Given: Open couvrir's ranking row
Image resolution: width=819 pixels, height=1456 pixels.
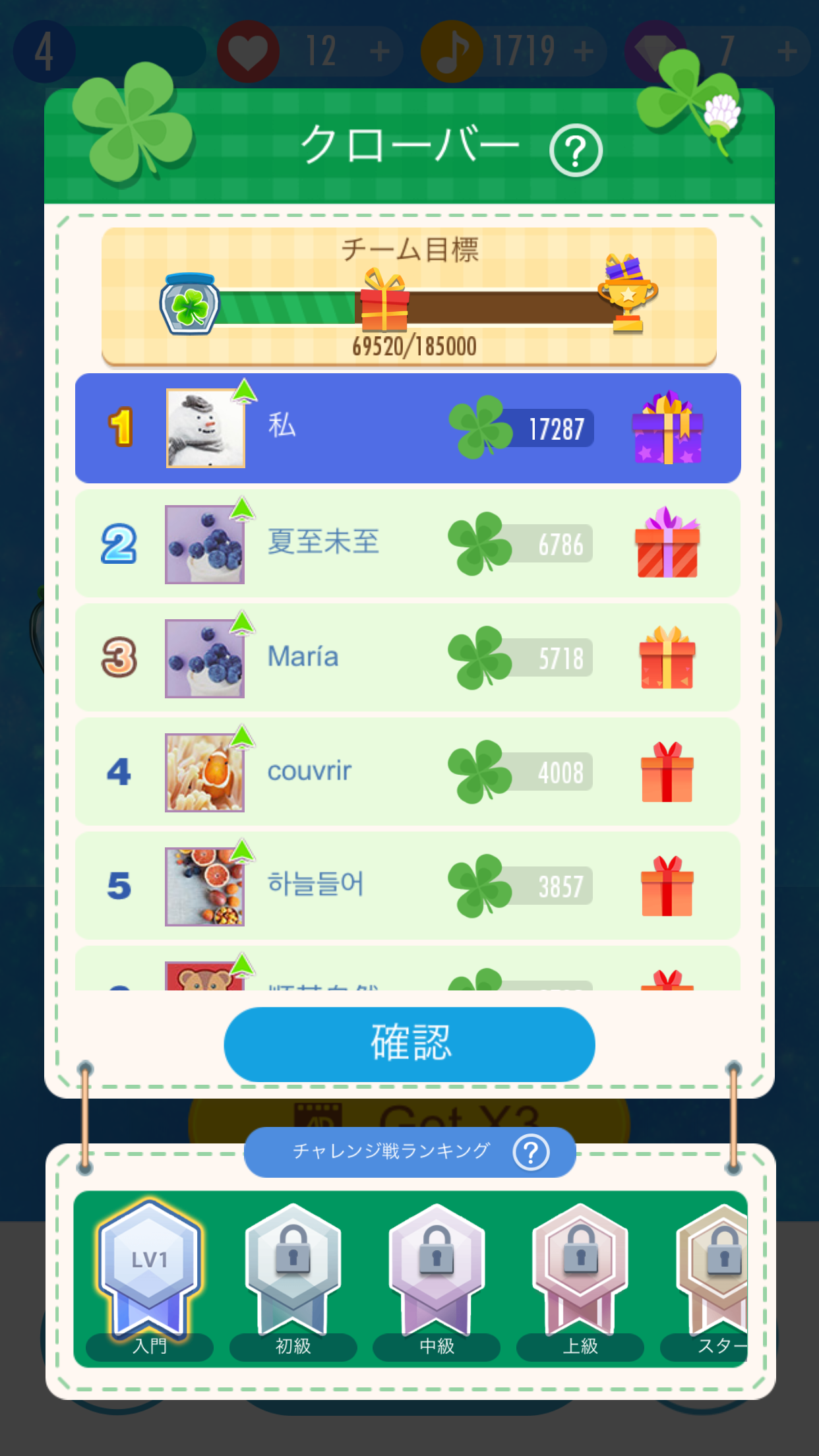Looking at the screenshot, I should tap(408, 772).
